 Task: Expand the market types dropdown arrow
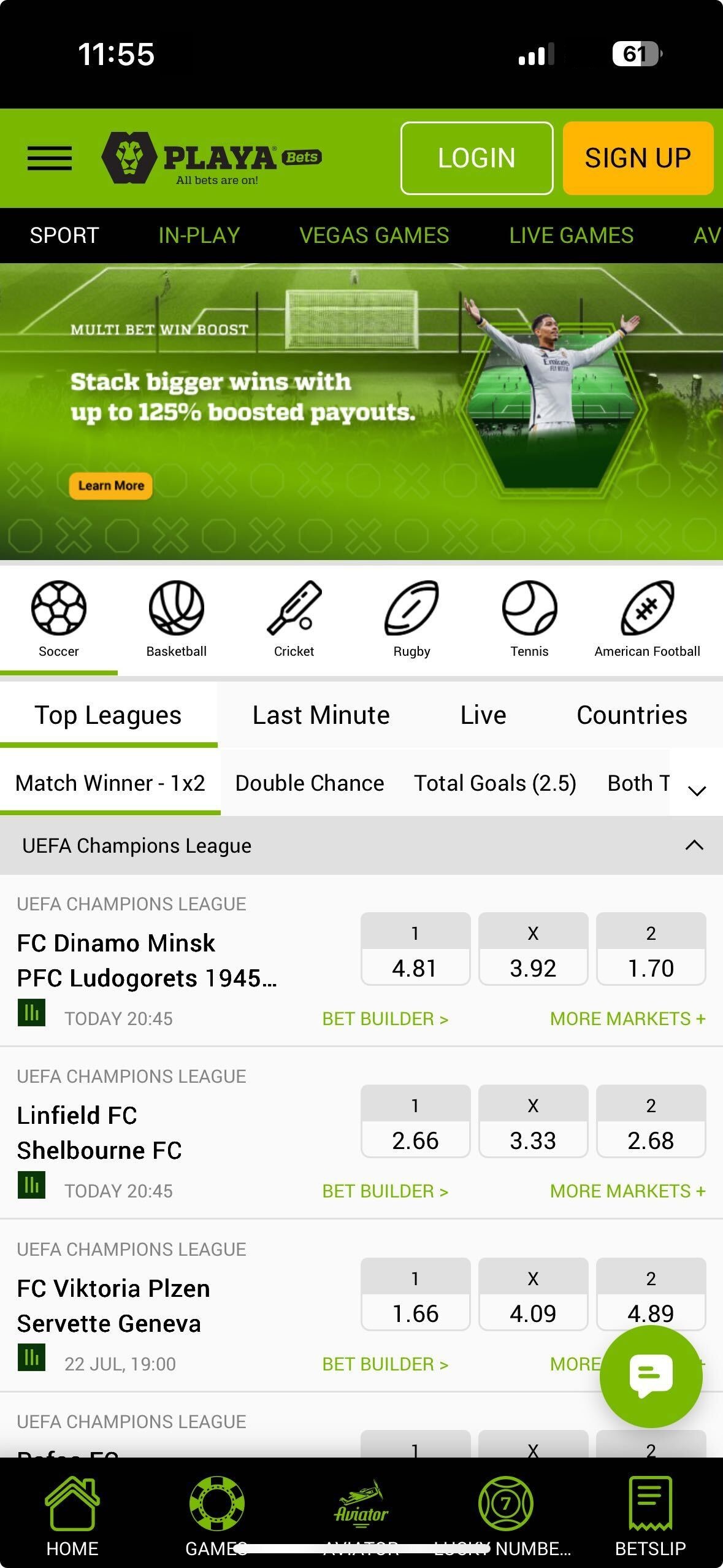(697, 790)
